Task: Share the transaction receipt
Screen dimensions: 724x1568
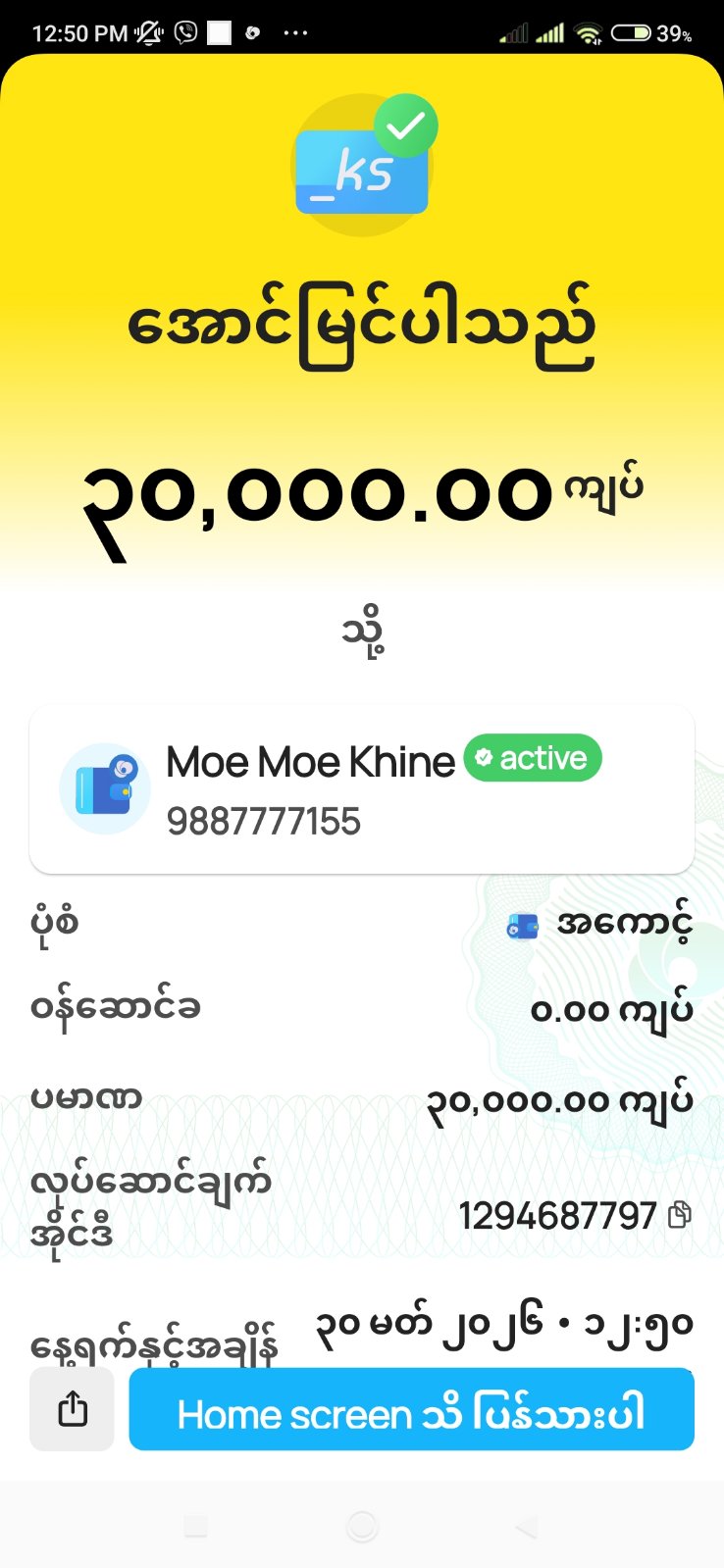Action: (x=72, y=1410)
